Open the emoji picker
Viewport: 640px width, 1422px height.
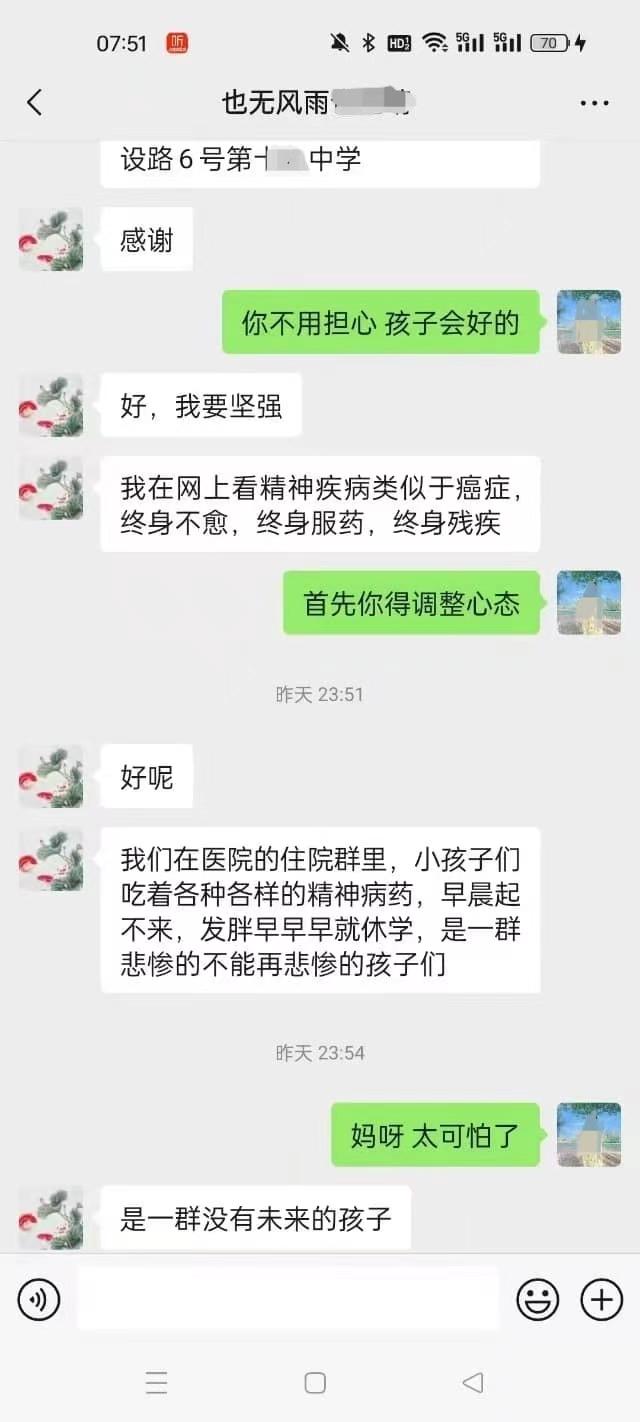coord(537,1299)
